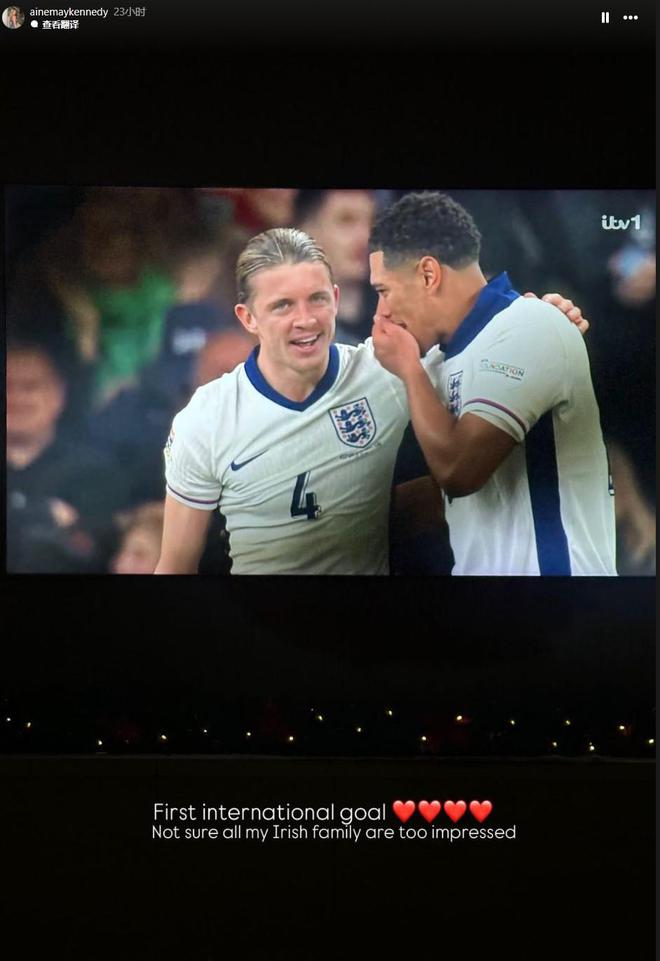Pause the story playback

coord(605,17)
